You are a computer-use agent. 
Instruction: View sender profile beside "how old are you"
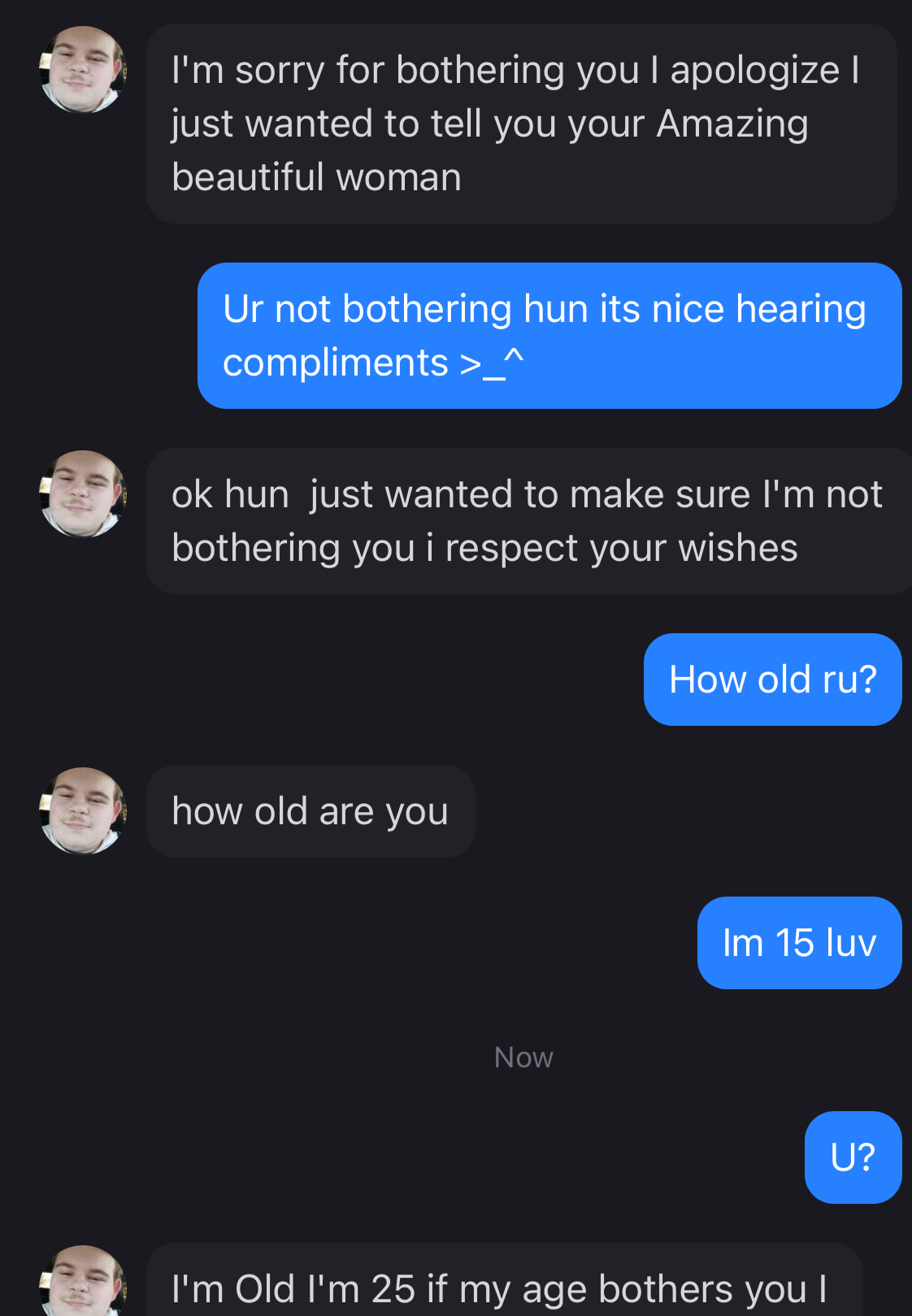[83, 811]
